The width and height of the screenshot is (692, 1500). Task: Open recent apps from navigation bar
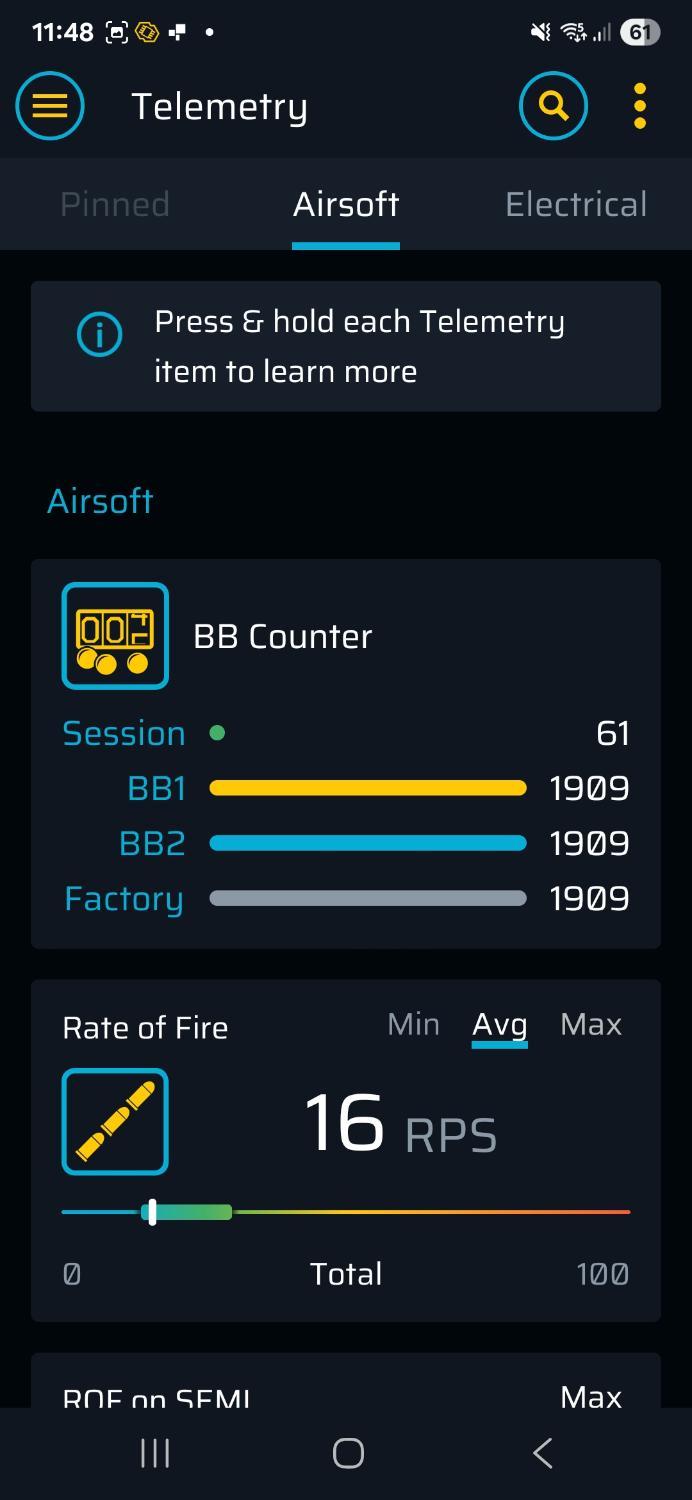[155, 1453]
